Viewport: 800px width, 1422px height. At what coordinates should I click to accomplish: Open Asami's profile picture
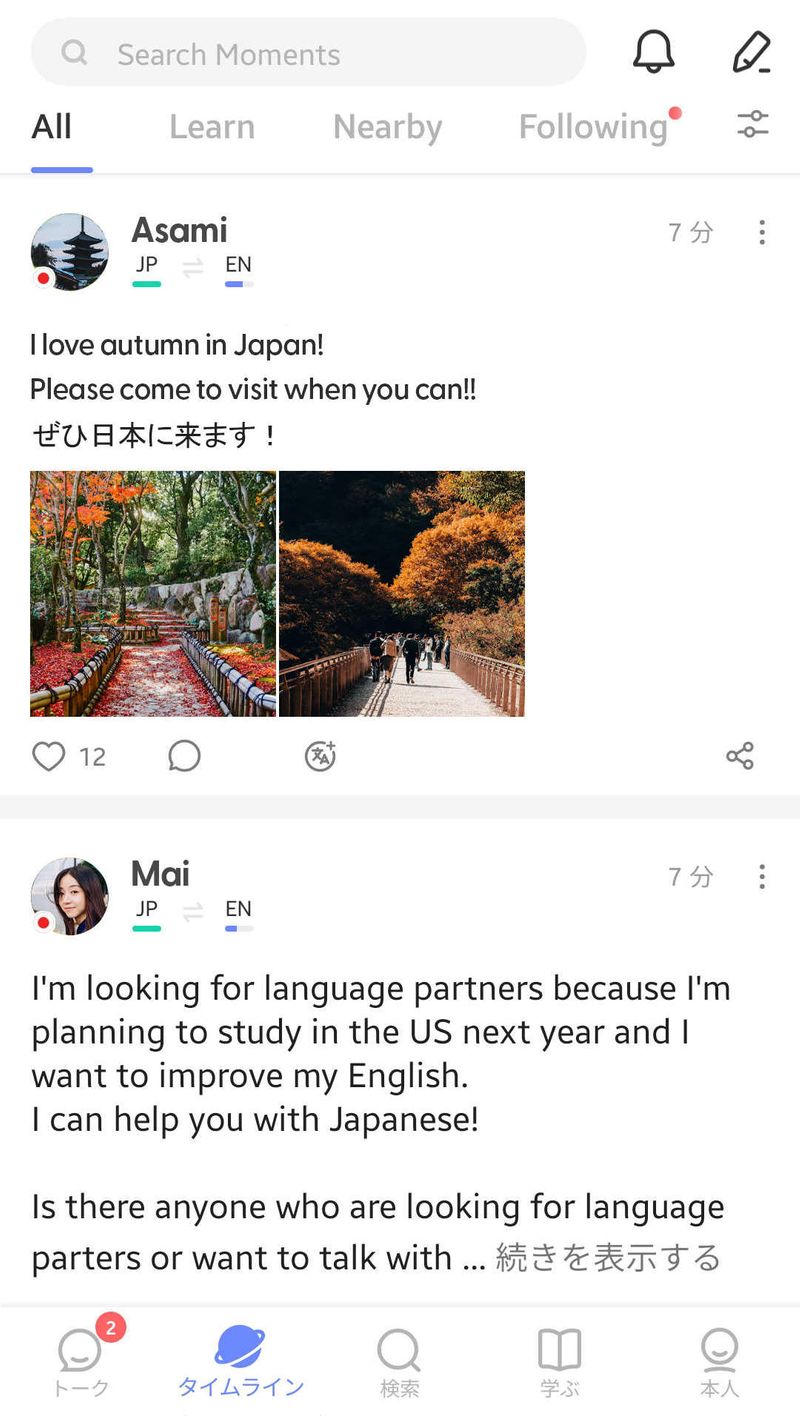tap(70, 252)
